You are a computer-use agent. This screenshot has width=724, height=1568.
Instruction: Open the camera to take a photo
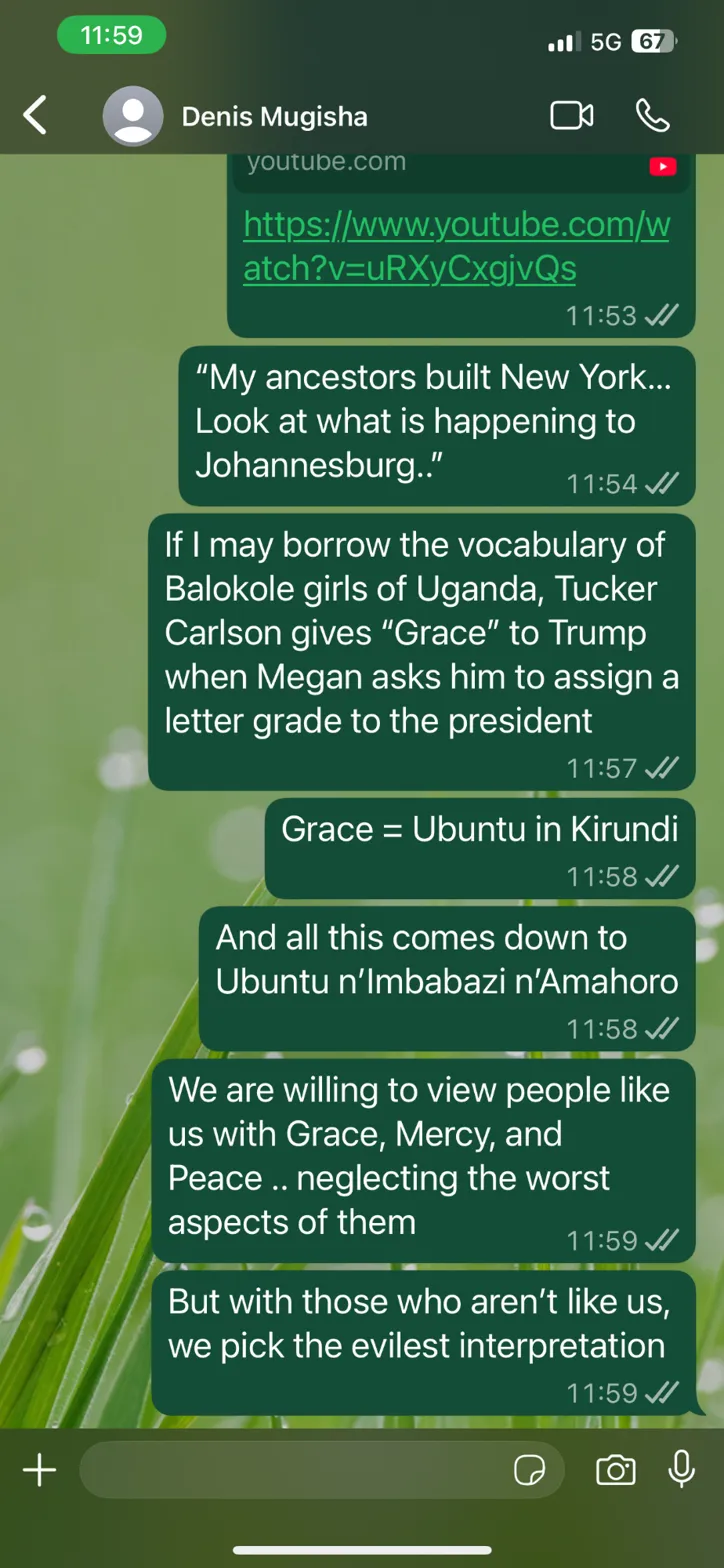click(615, 1470)
